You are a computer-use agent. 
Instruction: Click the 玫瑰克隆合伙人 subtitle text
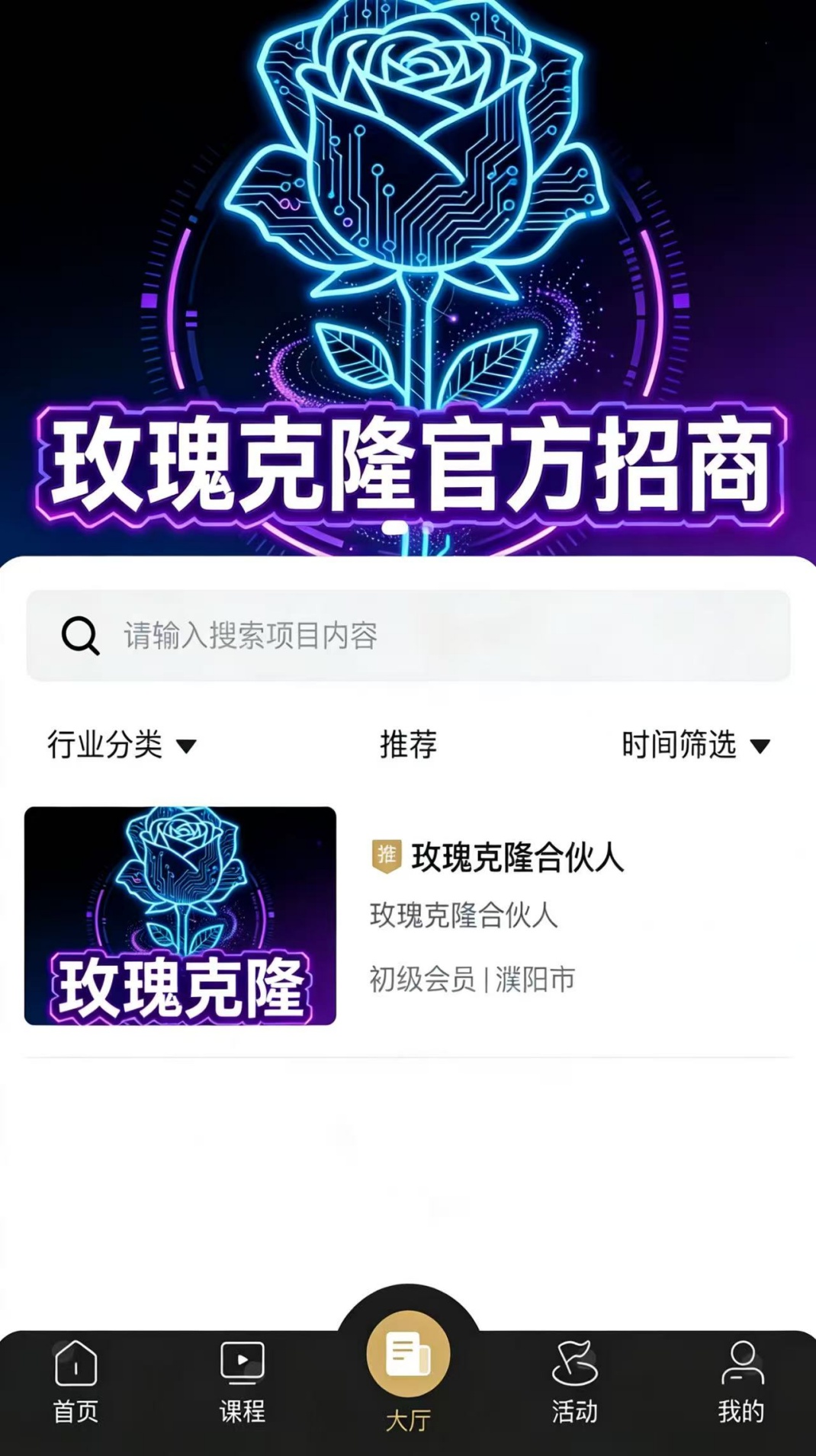coord(464,918)
